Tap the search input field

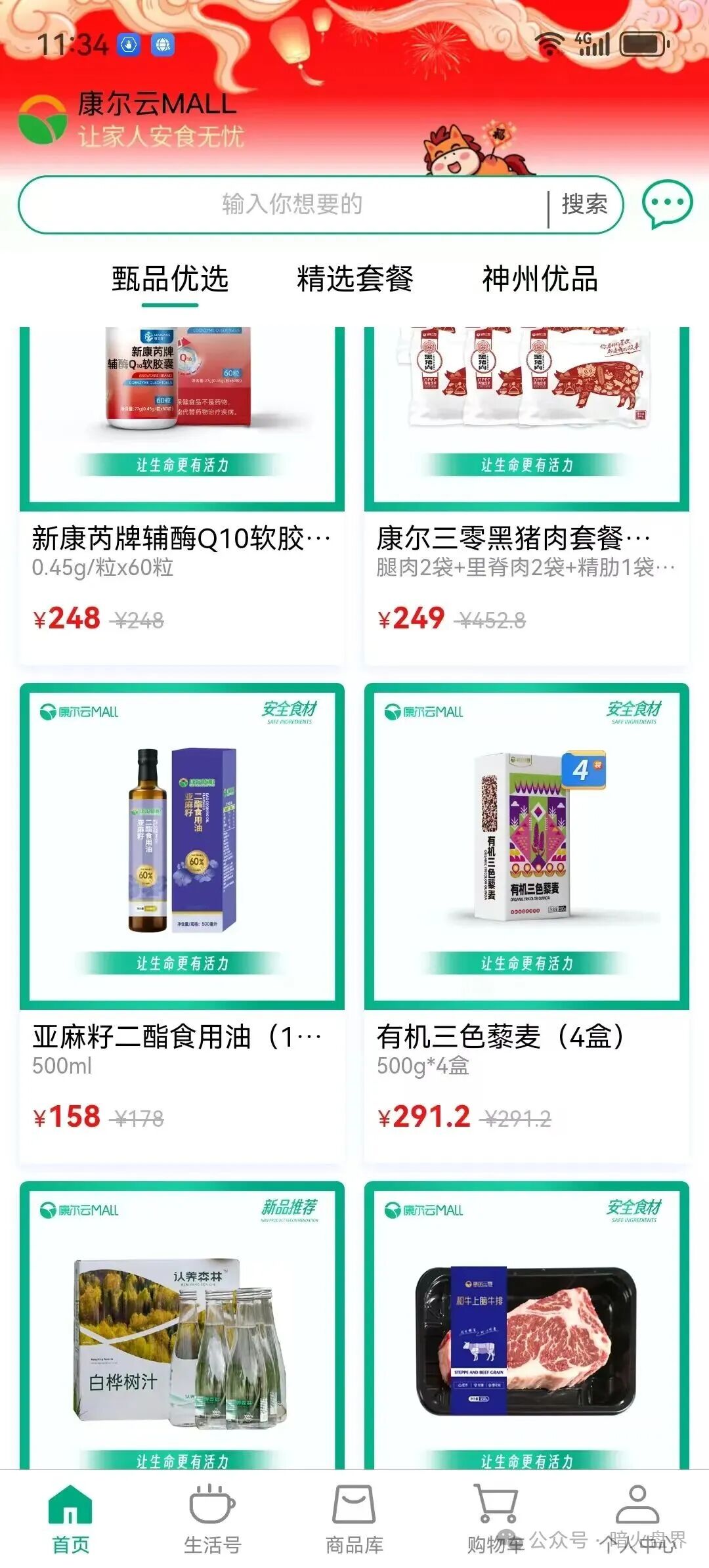click(289, 204)
